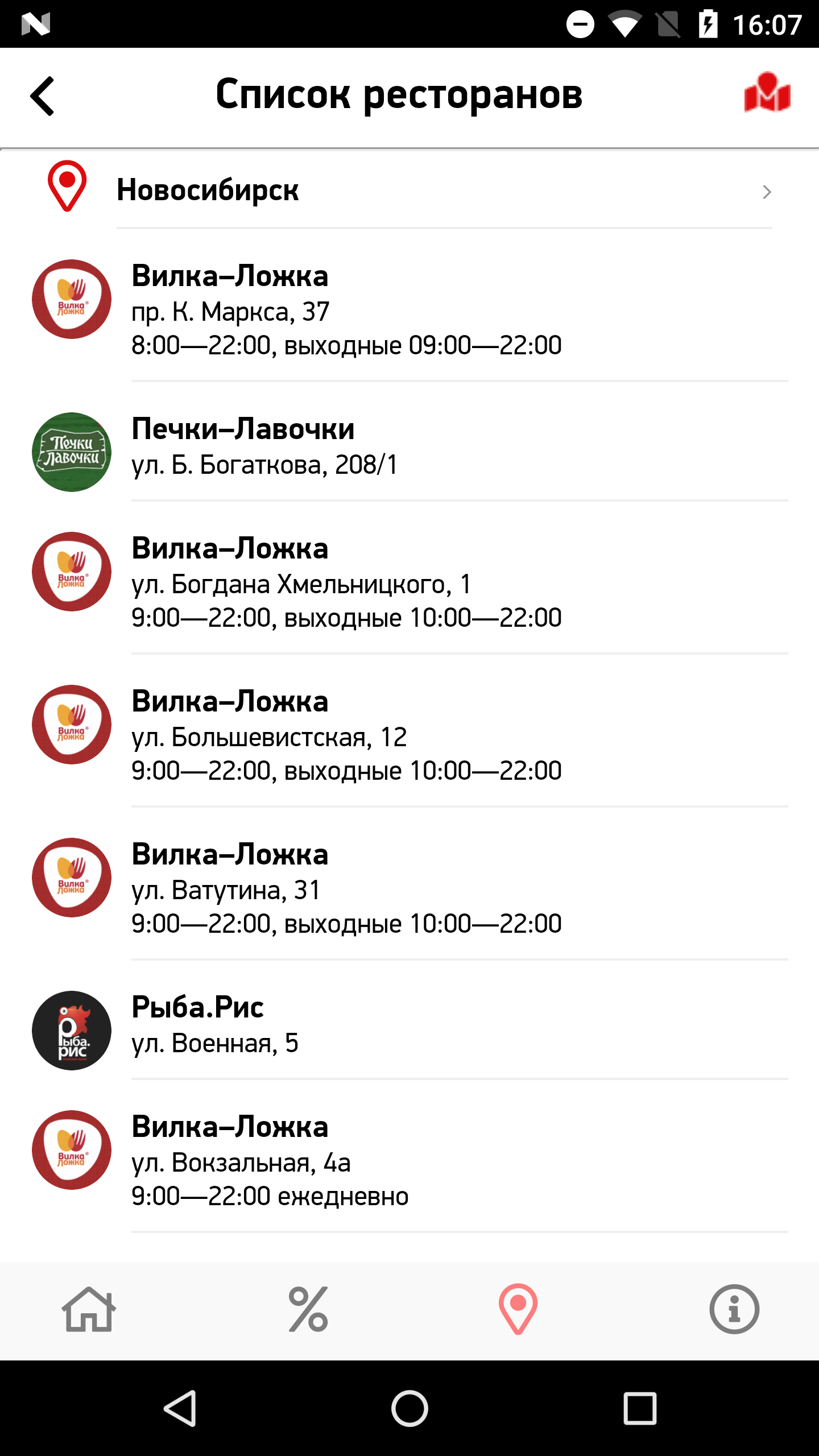This screenshot has height=1456, width=819.
Task: Change city from Новосибирск
Action: tap(409, 191)
